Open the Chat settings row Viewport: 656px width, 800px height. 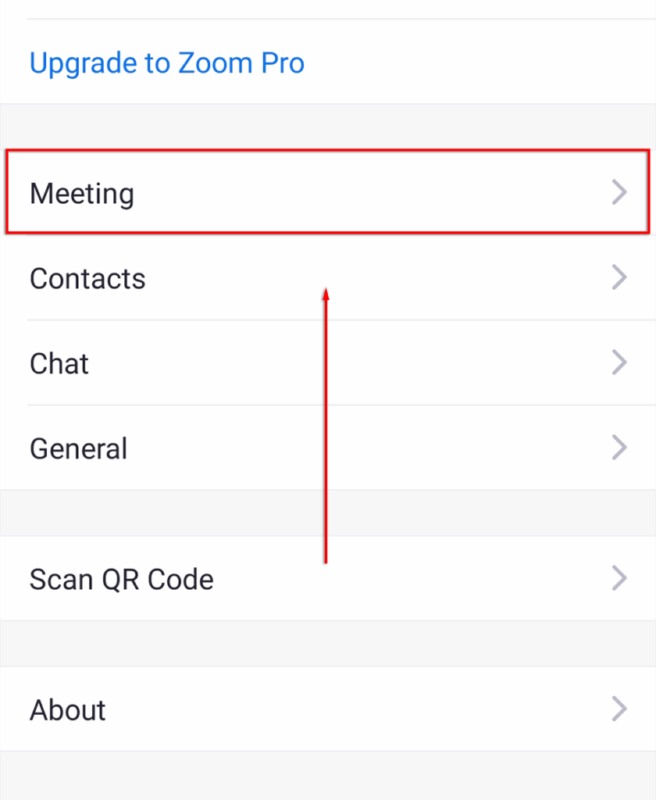click(327, 363)
